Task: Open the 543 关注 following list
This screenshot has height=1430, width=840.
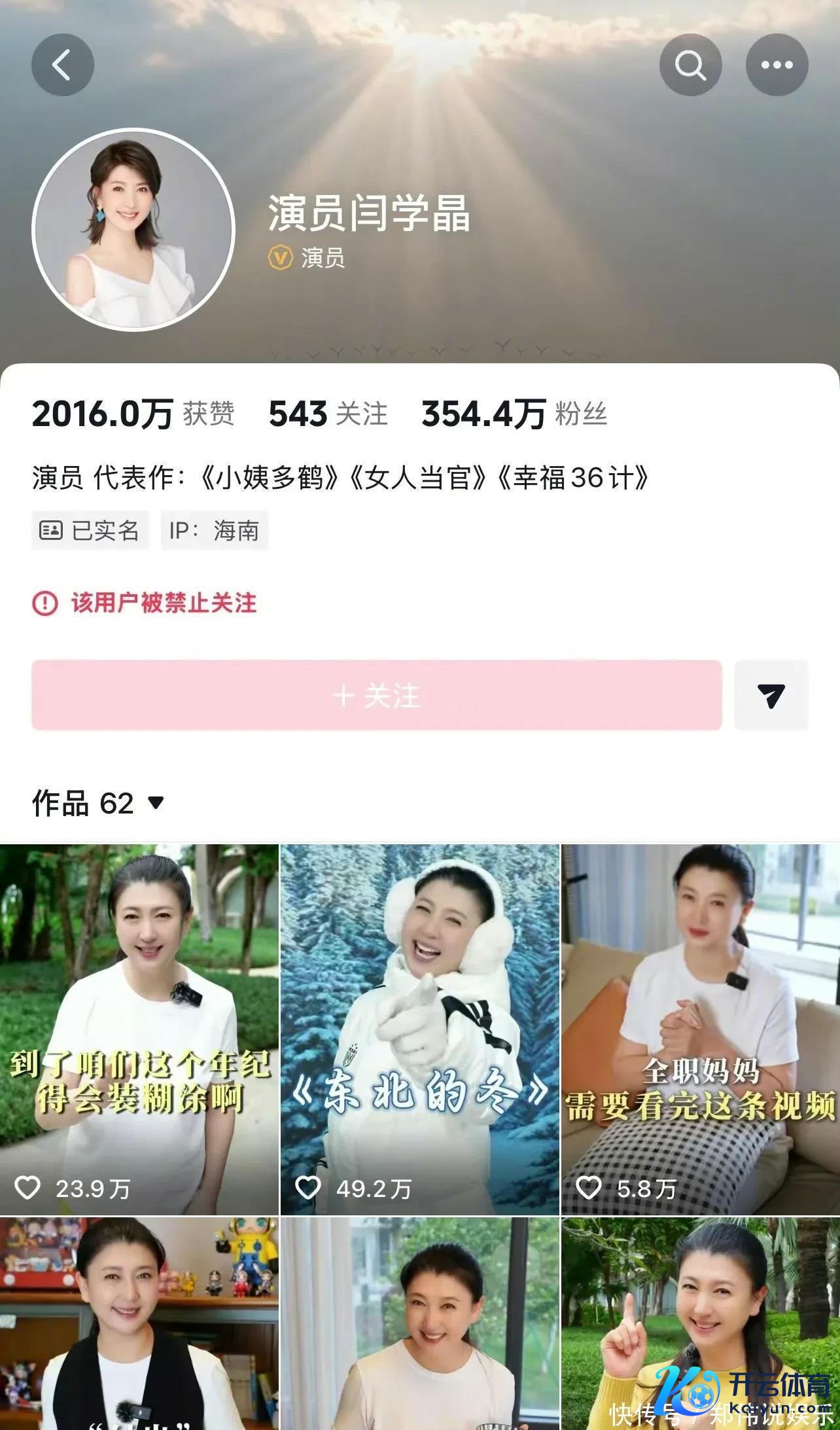Action: point(328,414)
